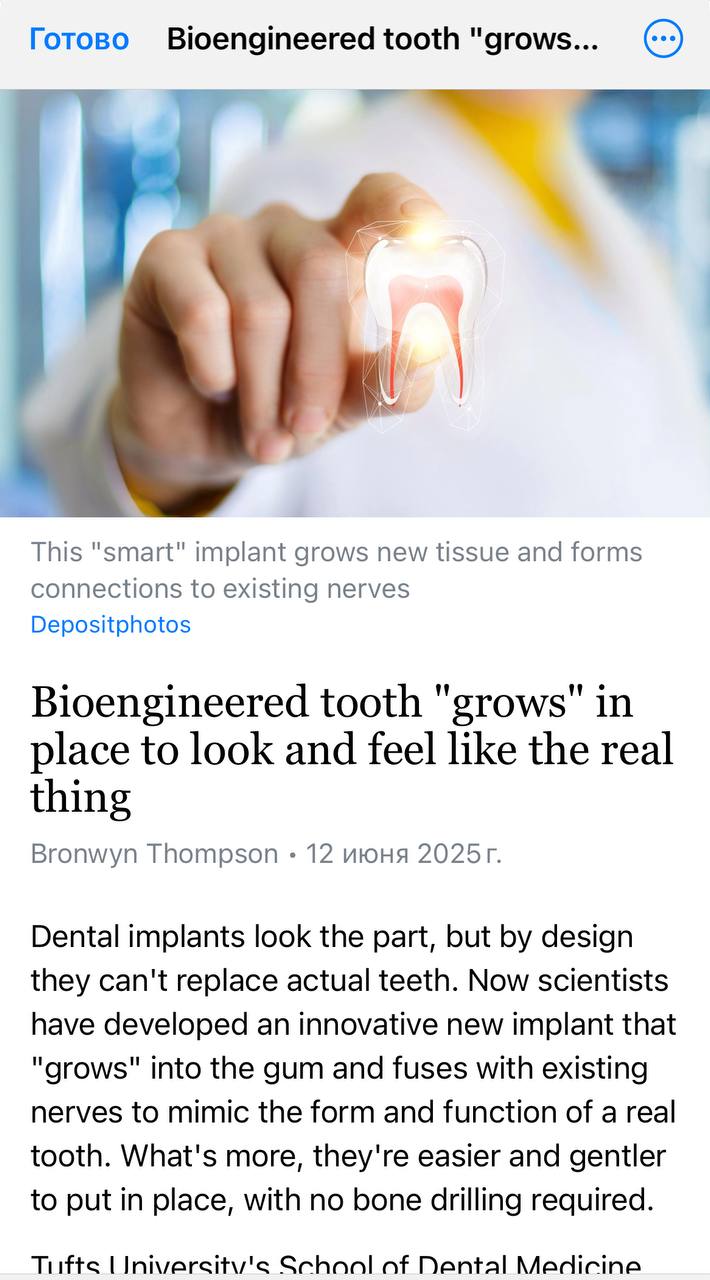This screenshot has width=710, height=1280.
Task: Open the three-dots options menu
Action: 662,40
